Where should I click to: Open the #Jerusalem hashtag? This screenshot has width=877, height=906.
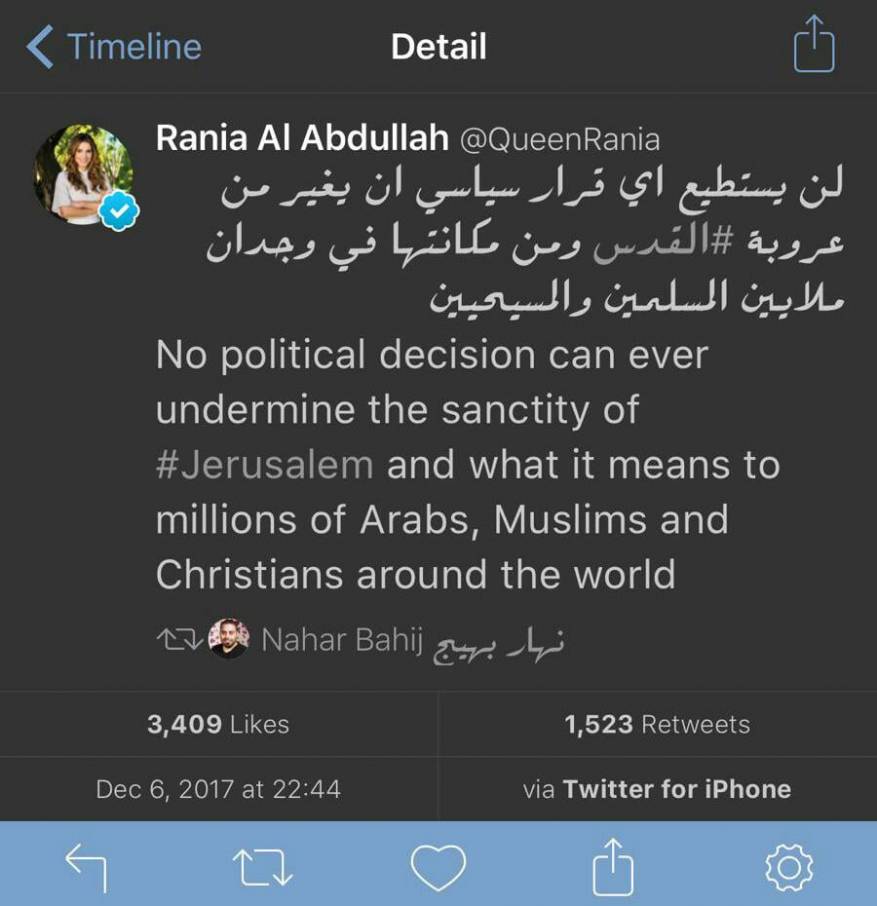click(265, 464)
